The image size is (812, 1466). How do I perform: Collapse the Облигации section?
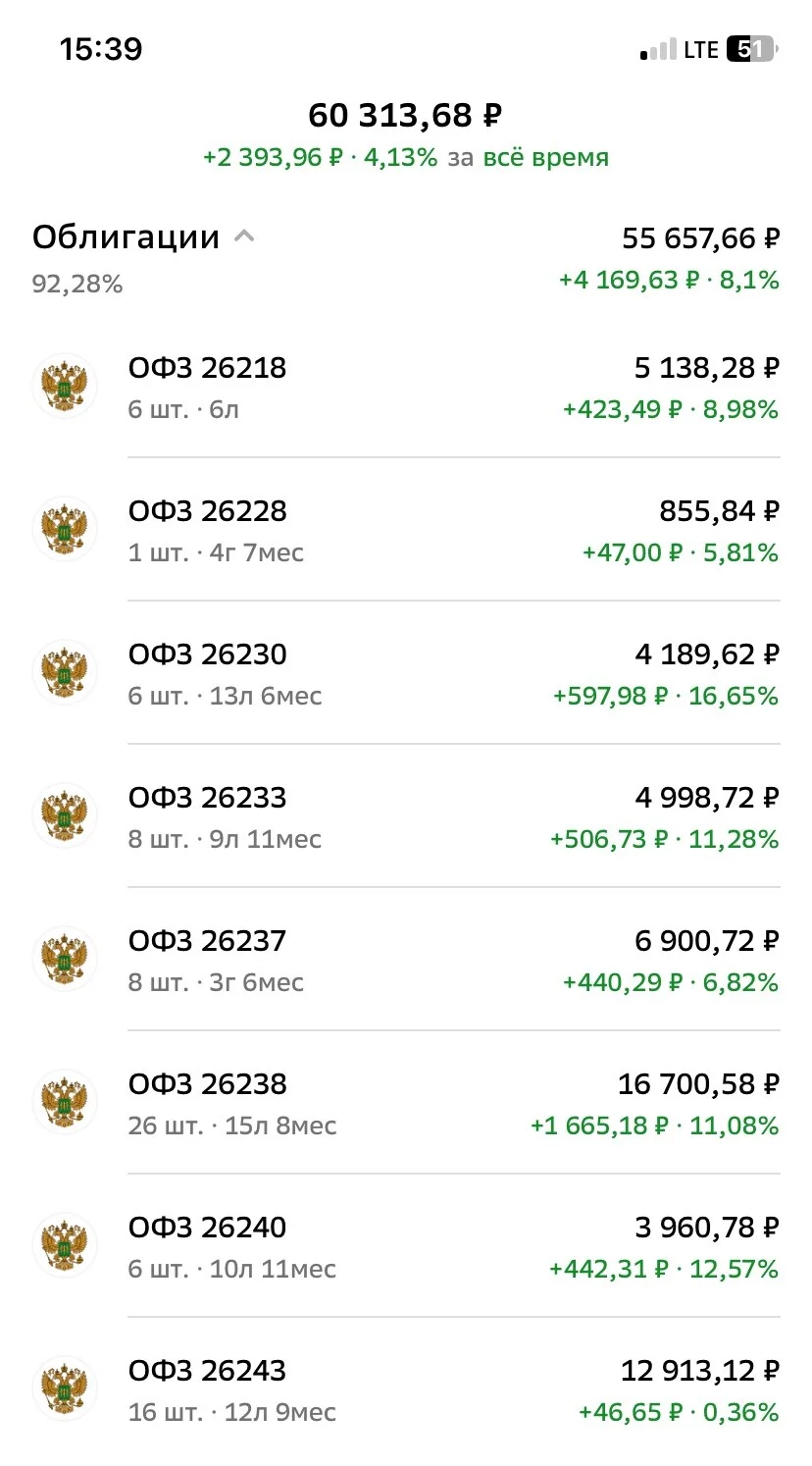pyautogui.click(x=244, y=236)
